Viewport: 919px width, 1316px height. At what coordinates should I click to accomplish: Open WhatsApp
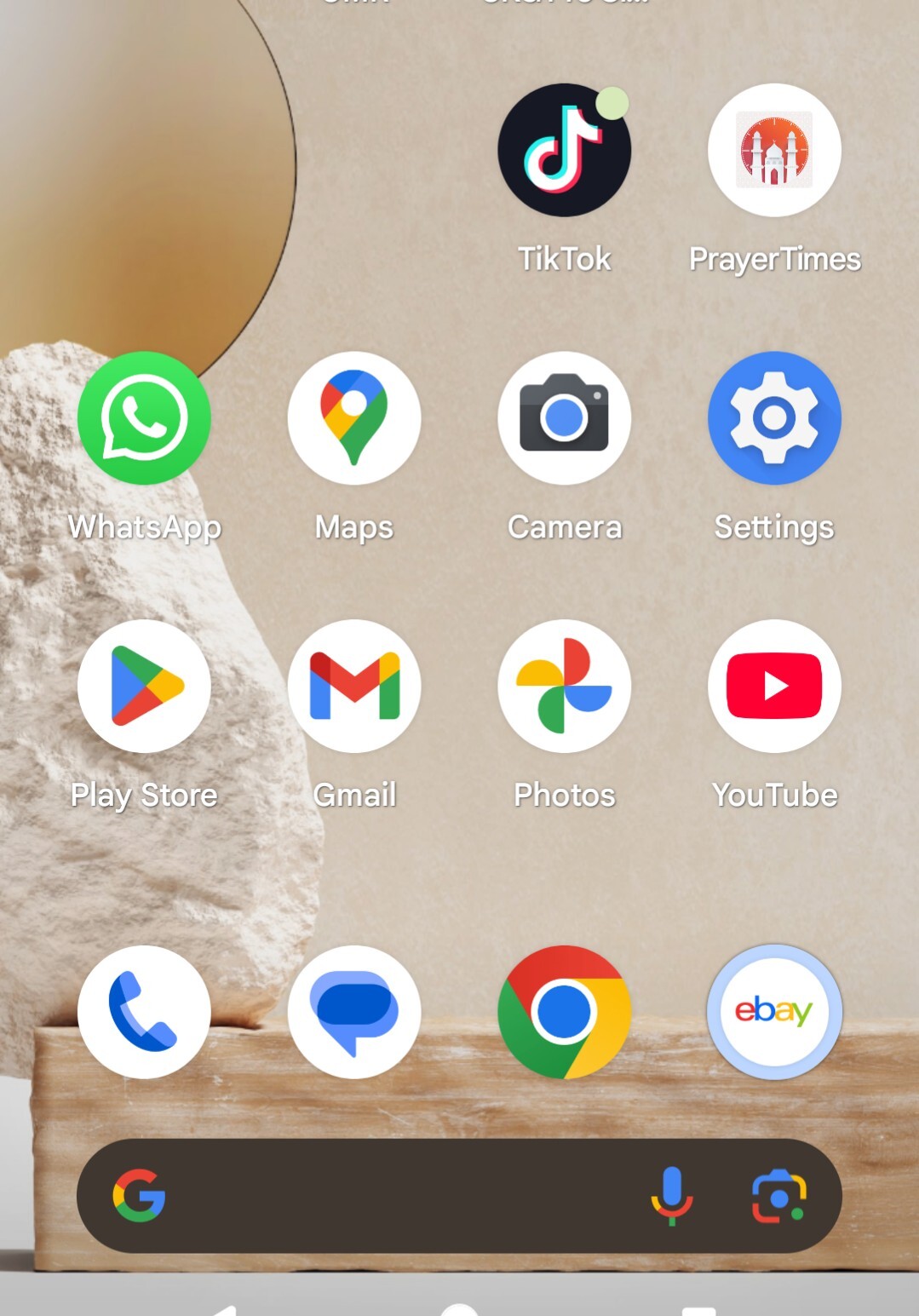[x=144, y=418]
